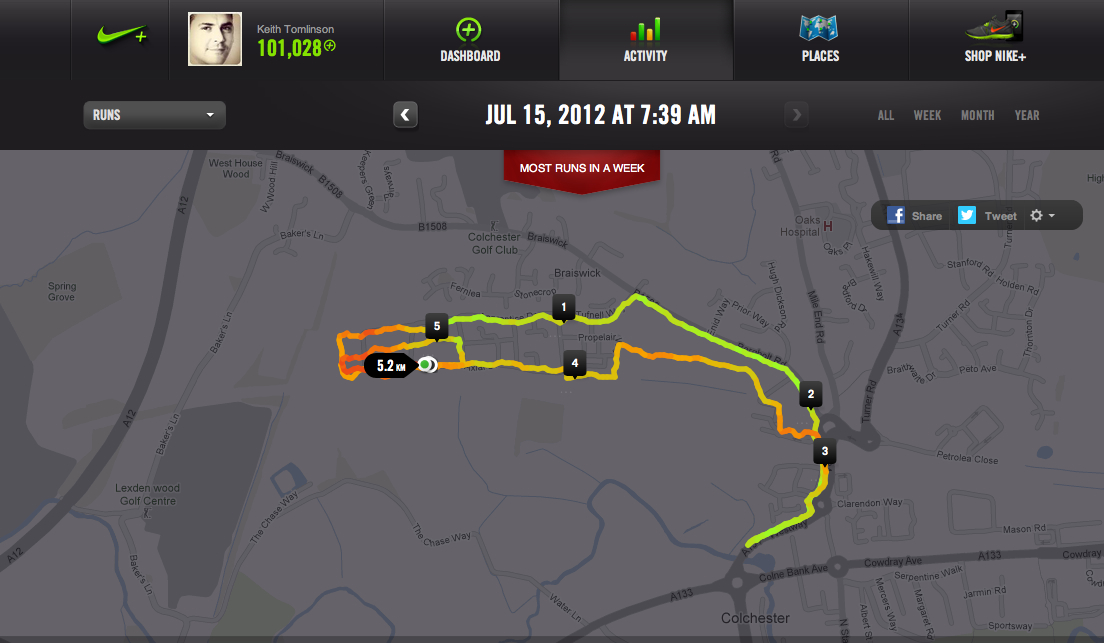Filter activity by Week
The image size is (1104, 643).
927,116
